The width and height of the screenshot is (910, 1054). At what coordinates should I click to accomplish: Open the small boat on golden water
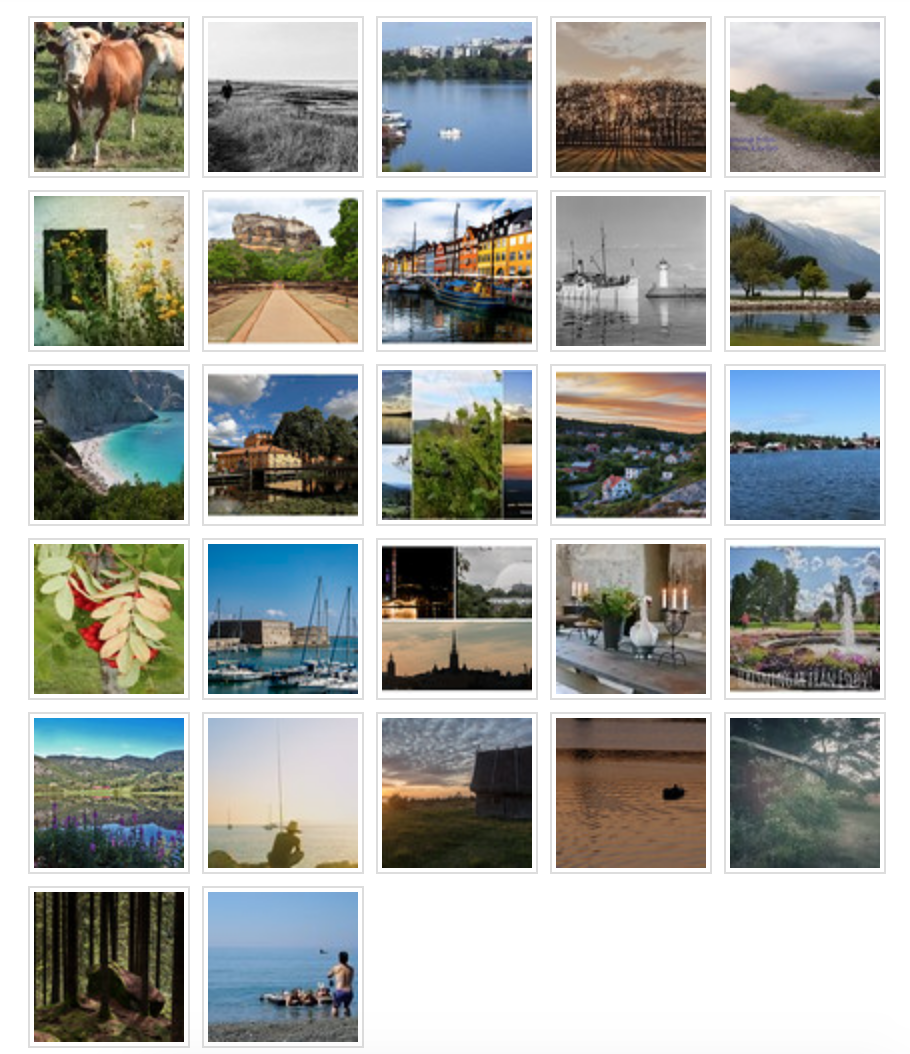pos(631,792)
